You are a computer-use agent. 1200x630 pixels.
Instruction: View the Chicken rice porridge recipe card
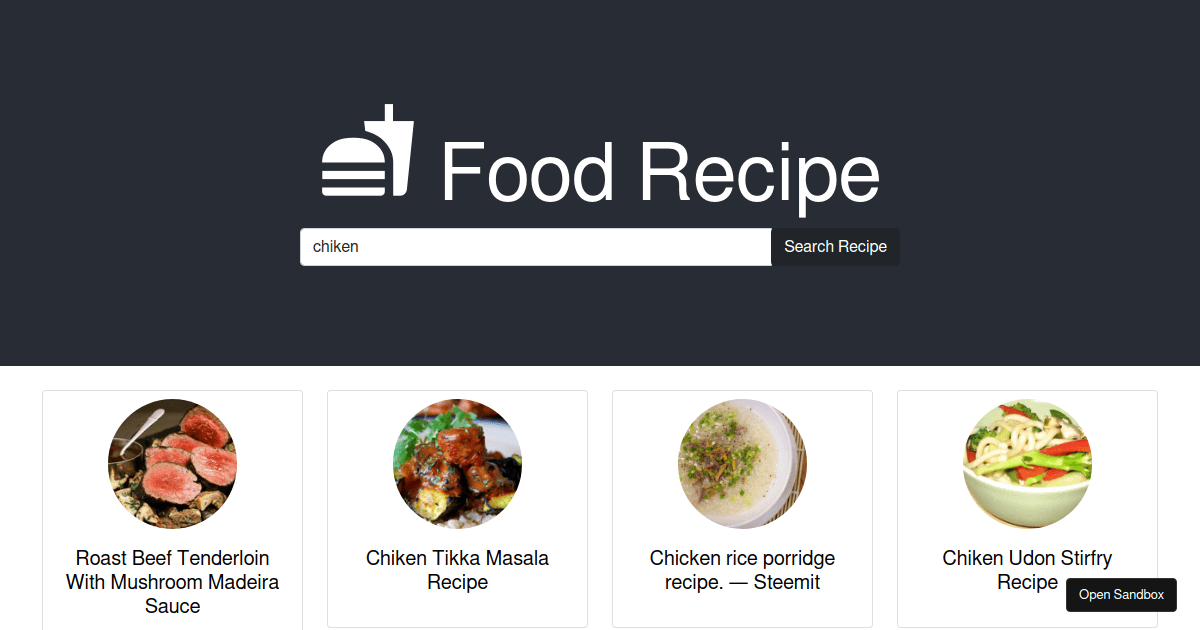(742, 509)
